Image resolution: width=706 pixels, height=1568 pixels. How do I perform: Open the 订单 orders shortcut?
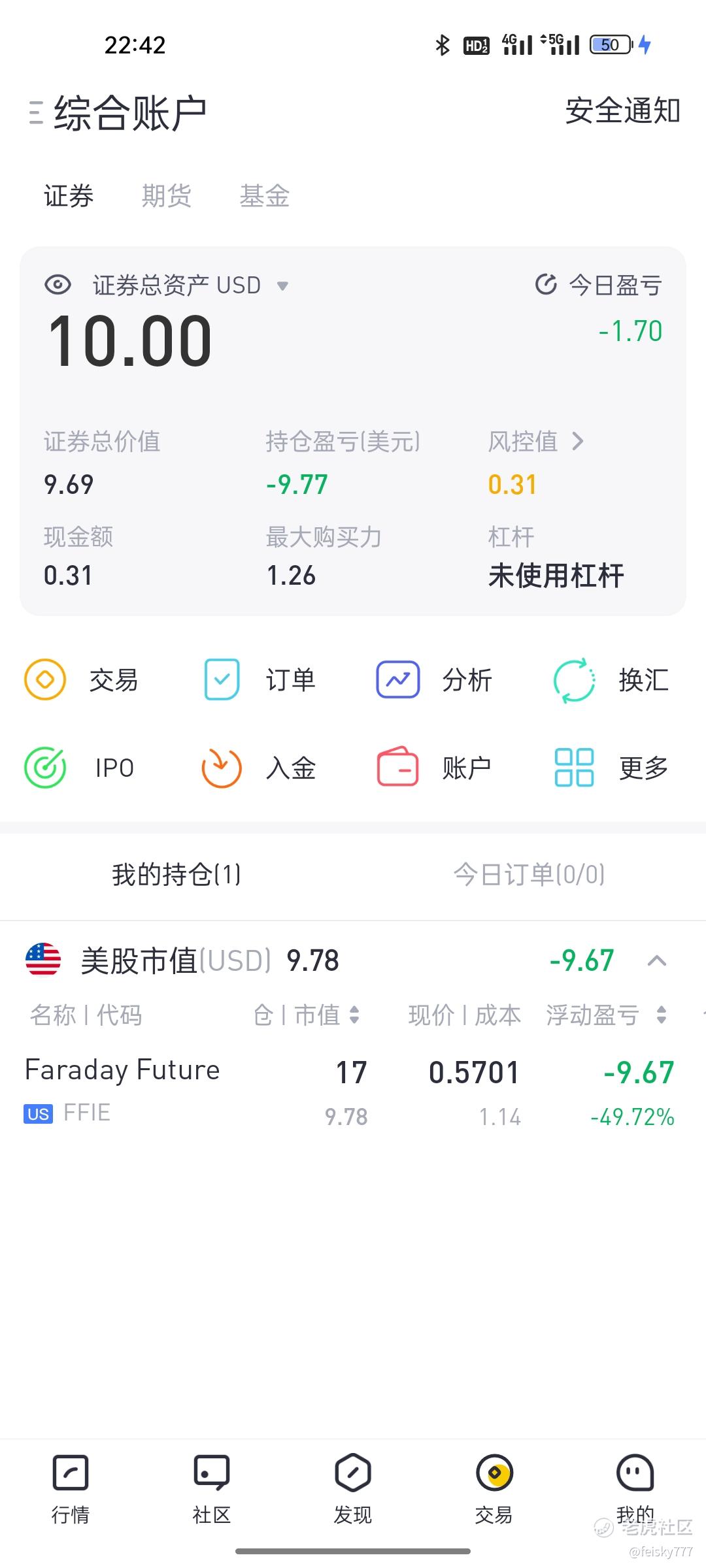pos(259,679)
